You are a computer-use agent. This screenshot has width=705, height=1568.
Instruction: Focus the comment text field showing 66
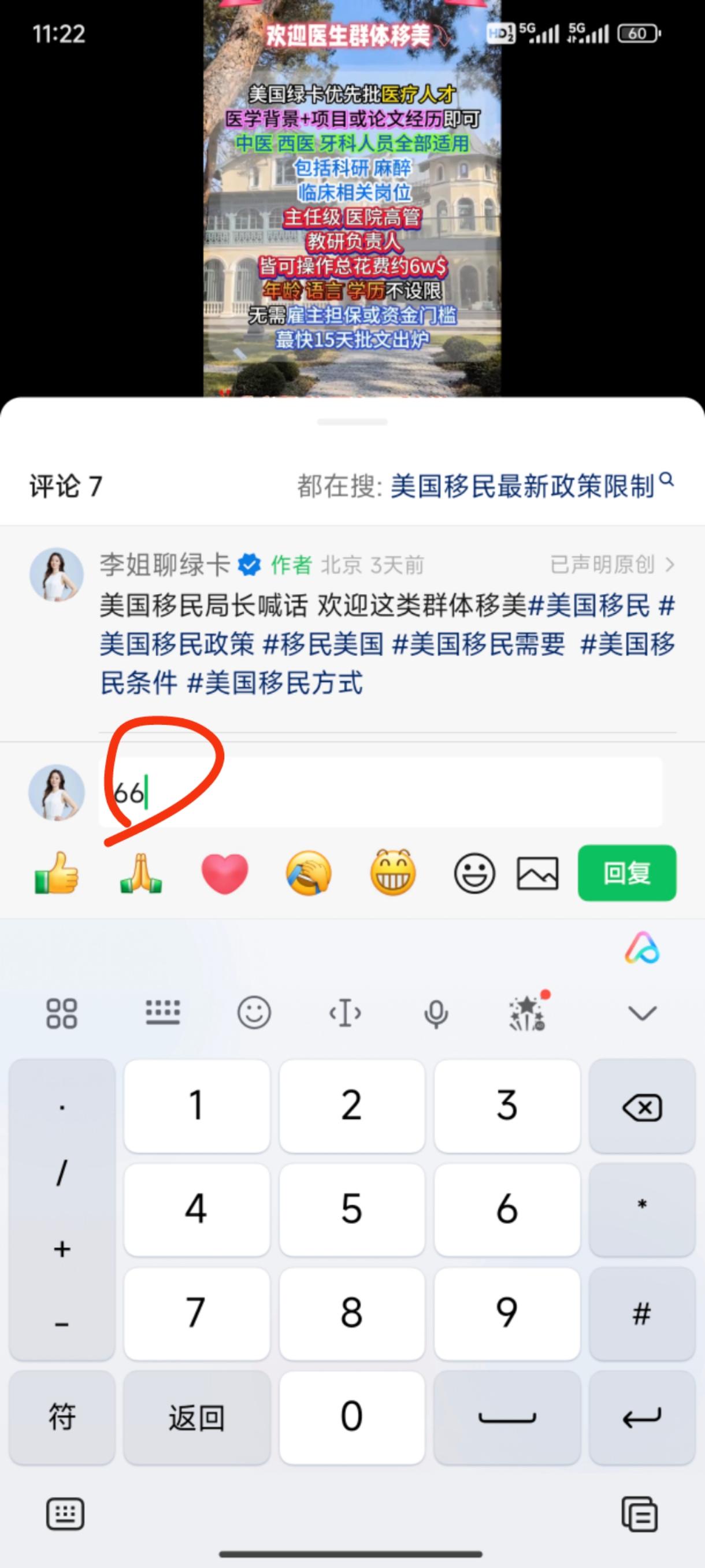point(380,792)
